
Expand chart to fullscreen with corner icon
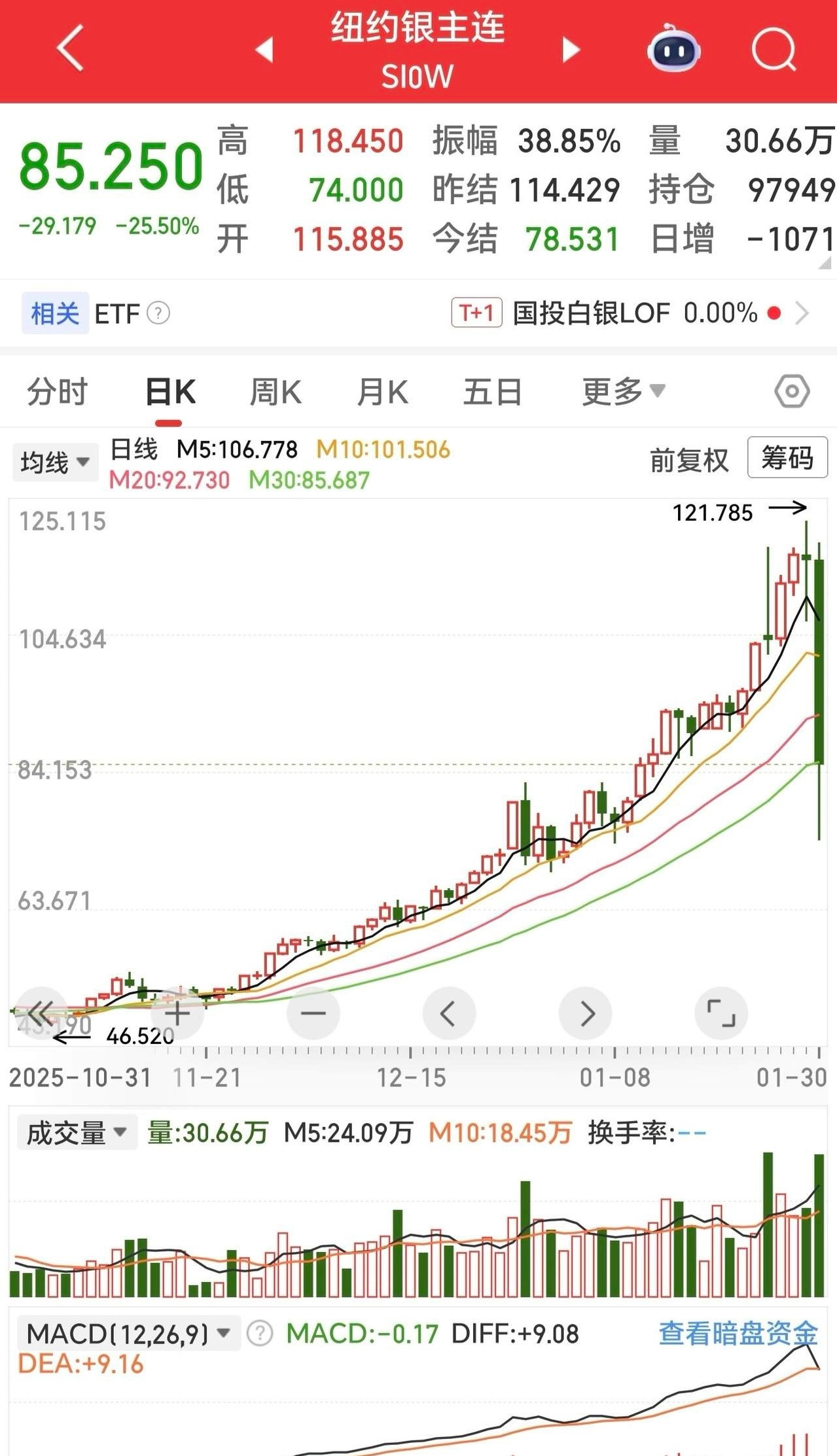point(722,1013)
